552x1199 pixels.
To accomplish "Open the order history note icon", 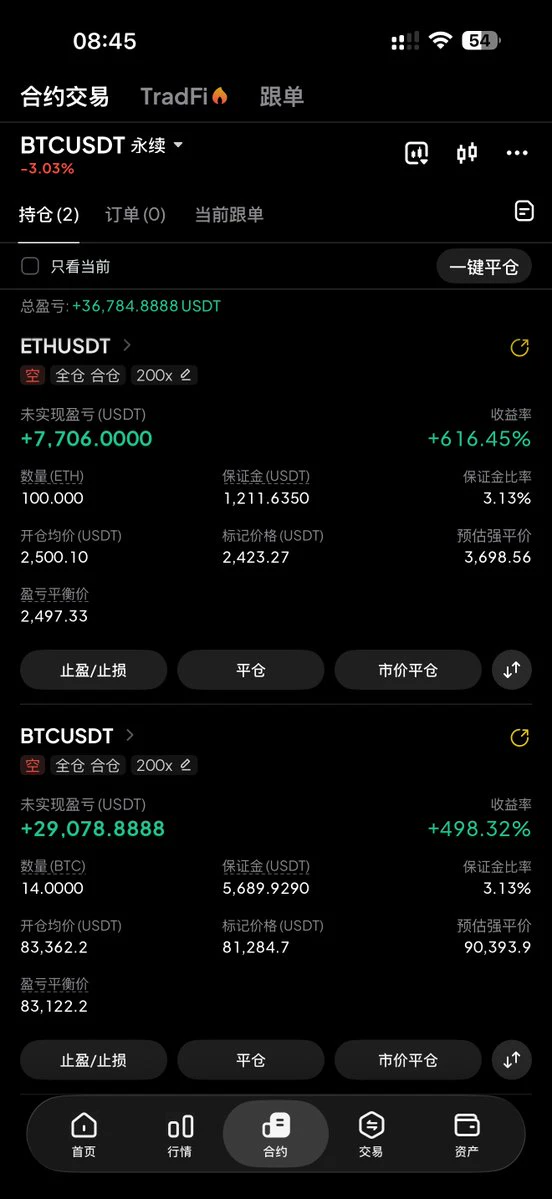I will pos(524,211).
